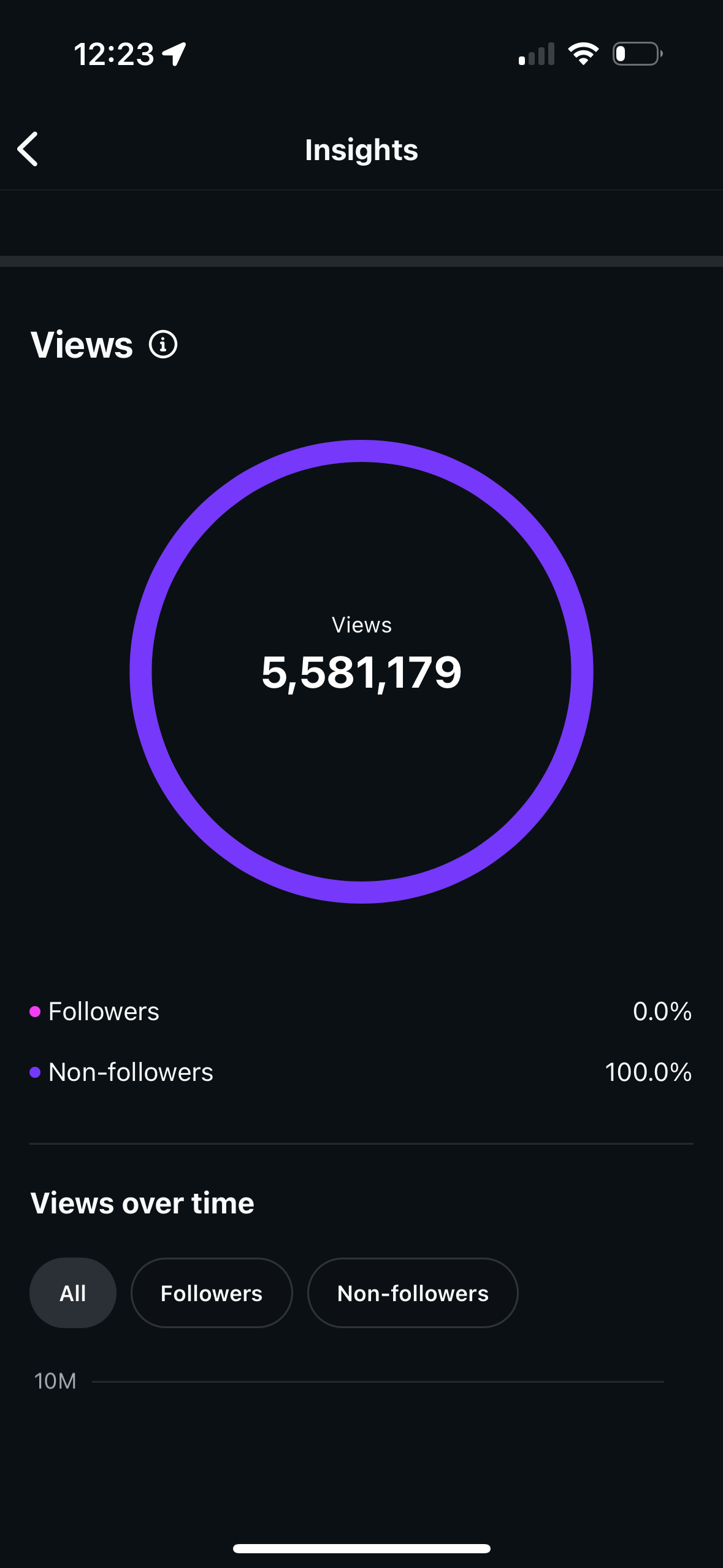The width and height of the screenshot is (723, 1568).
Task: Tap the 10M axis label on the chart
Action: pos(54,1380)
